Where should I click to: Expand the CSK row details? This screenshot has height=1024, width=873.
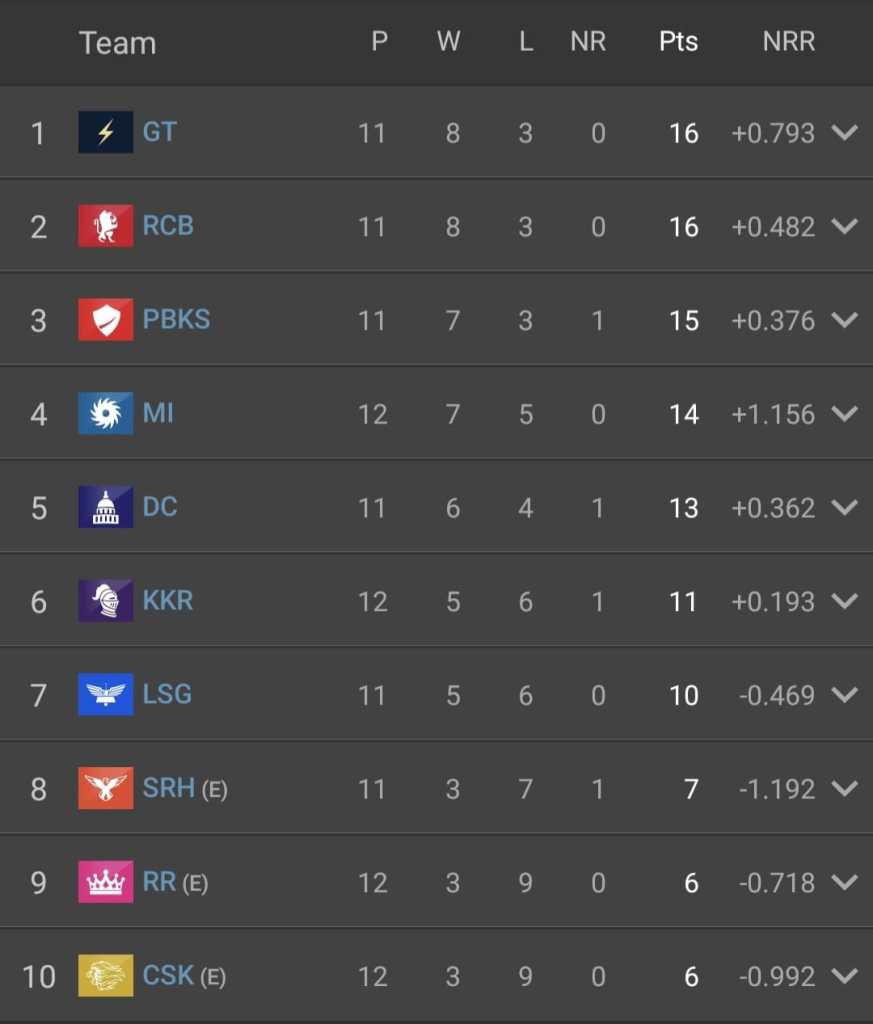[844, 975]
